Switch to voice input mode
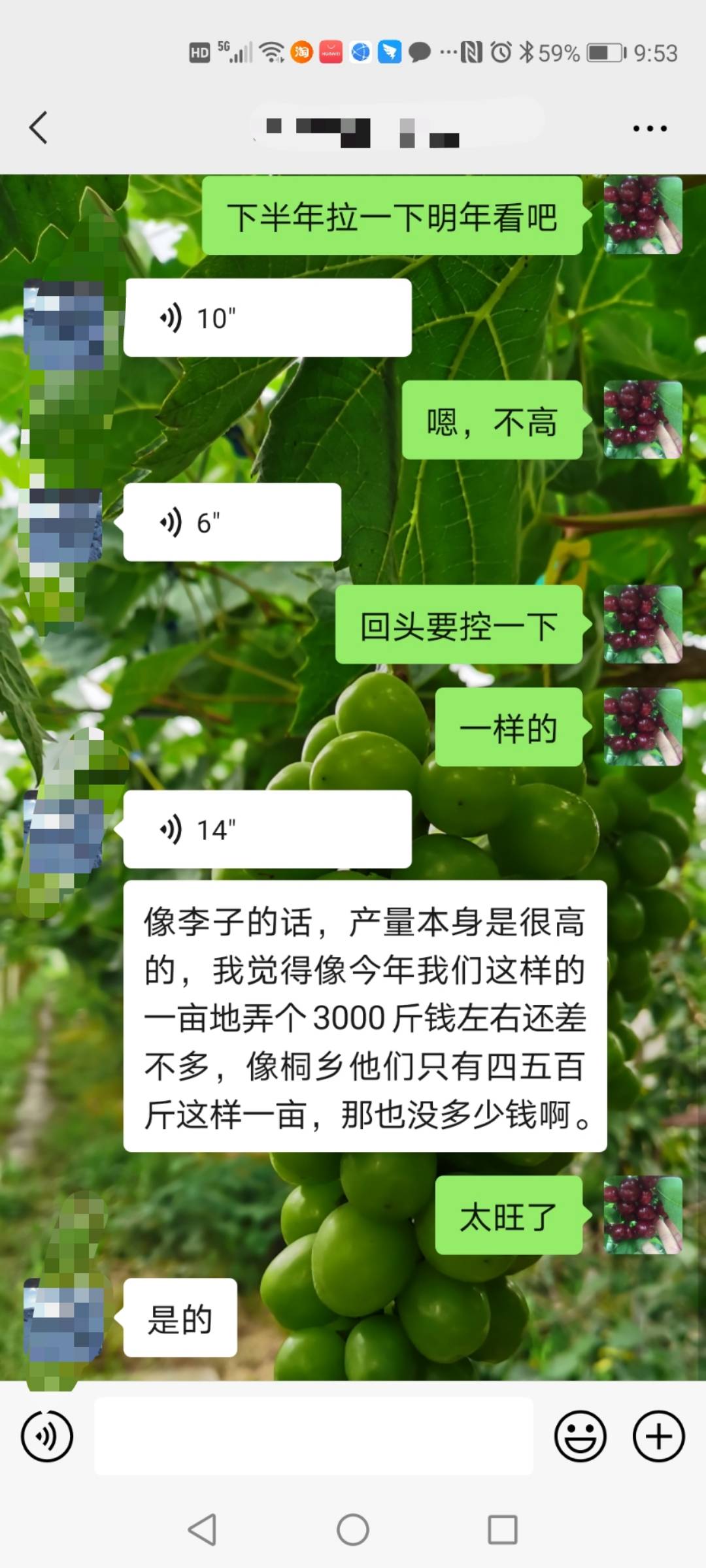Viewport: 706px width, 1568px height. coord(46,1436)
